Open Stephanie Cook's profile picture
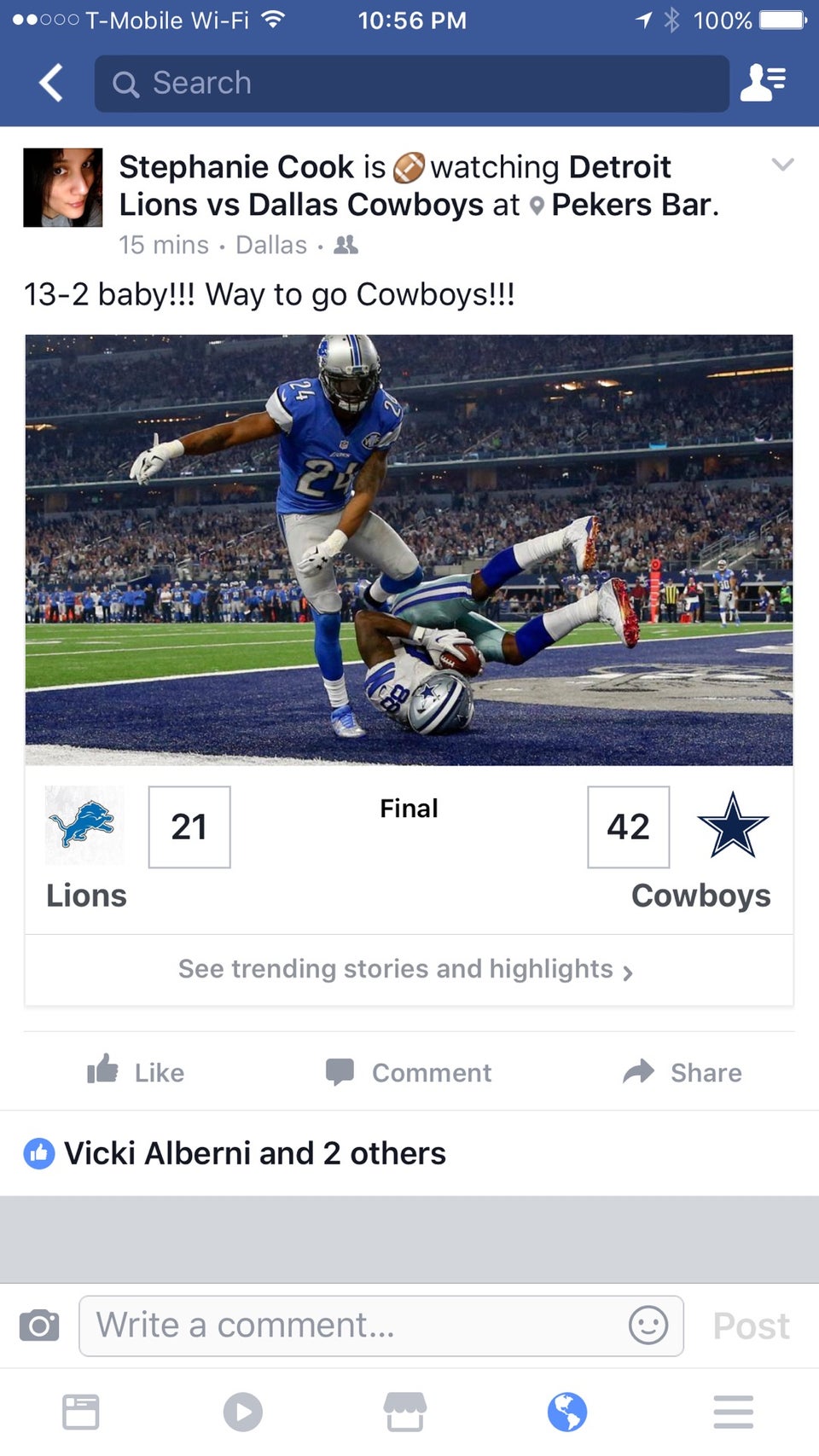The height and width of the screenshot is (1456, 819). [62, 188]
